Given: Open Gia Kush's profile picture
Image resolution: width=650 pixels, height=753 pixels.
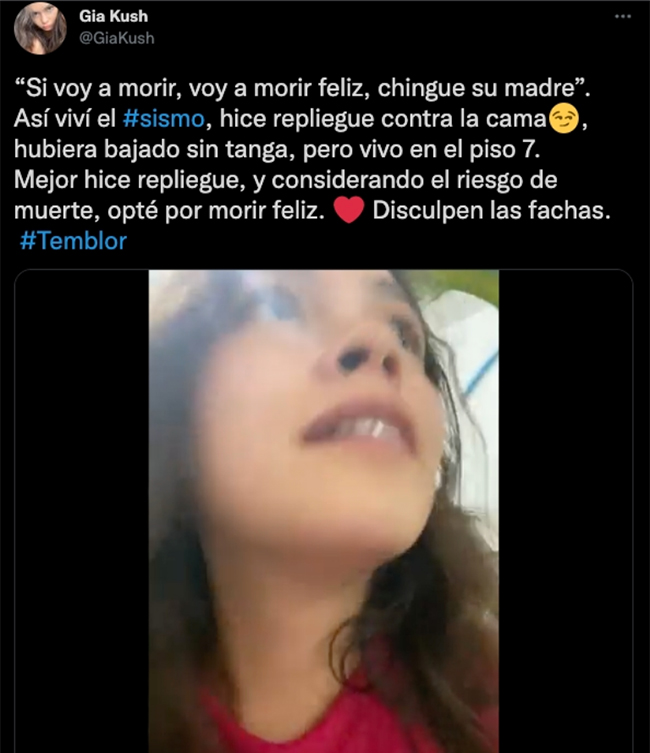Looking at the screenshot, I should [40, 28].
